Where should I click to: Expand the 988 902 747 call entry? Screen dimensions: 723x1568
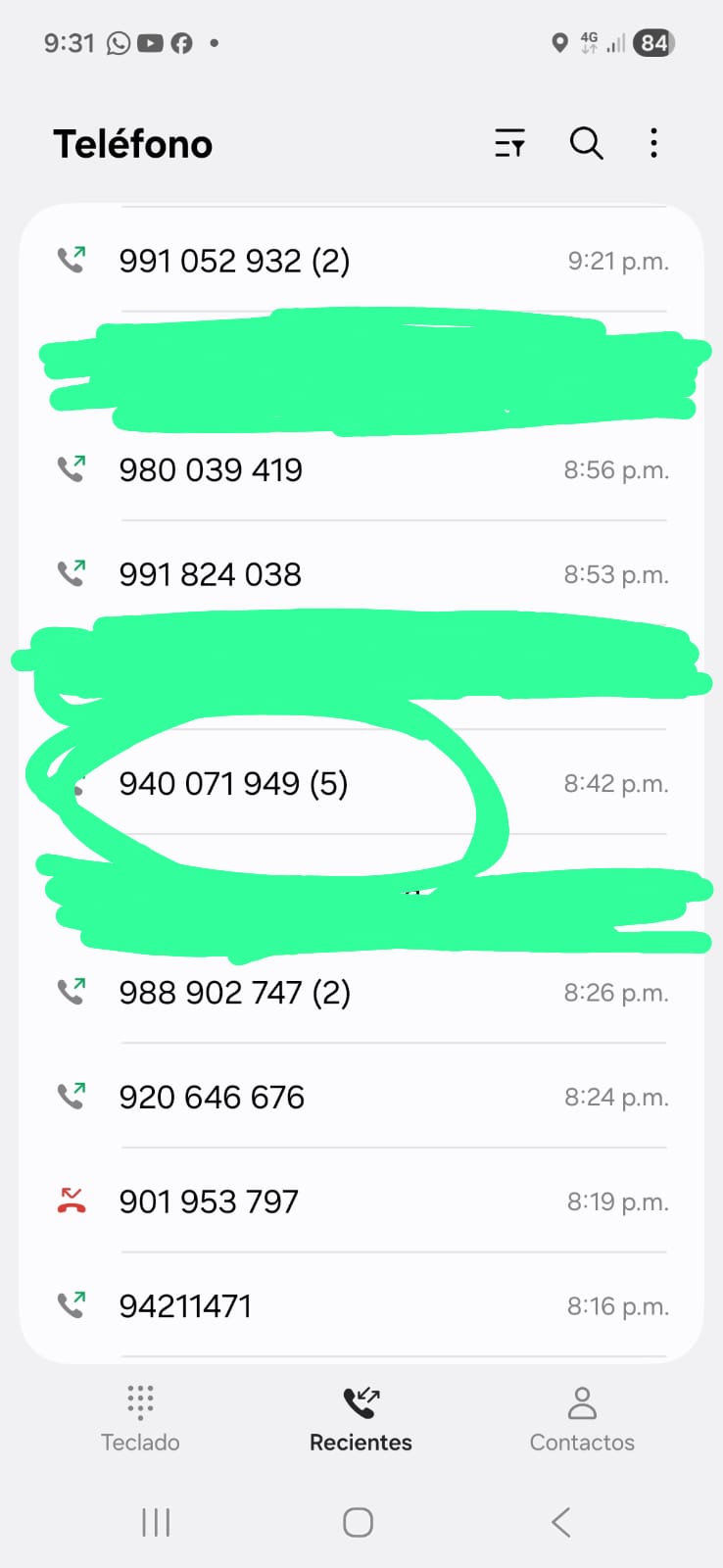(x=362, y=993)
